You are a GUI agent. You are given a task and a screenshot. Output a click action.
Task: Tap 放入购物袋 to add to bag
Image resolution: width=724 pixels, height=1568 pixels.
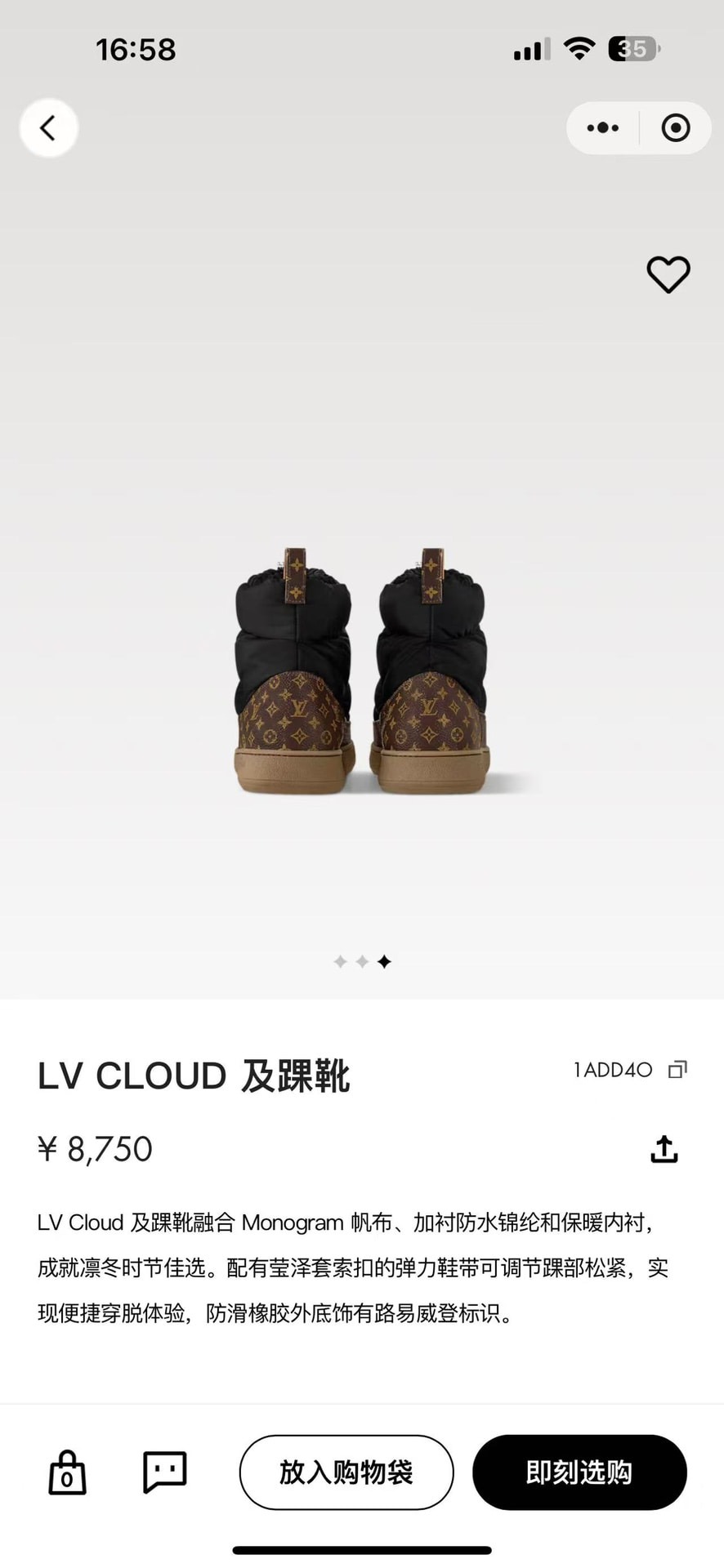346,1472
